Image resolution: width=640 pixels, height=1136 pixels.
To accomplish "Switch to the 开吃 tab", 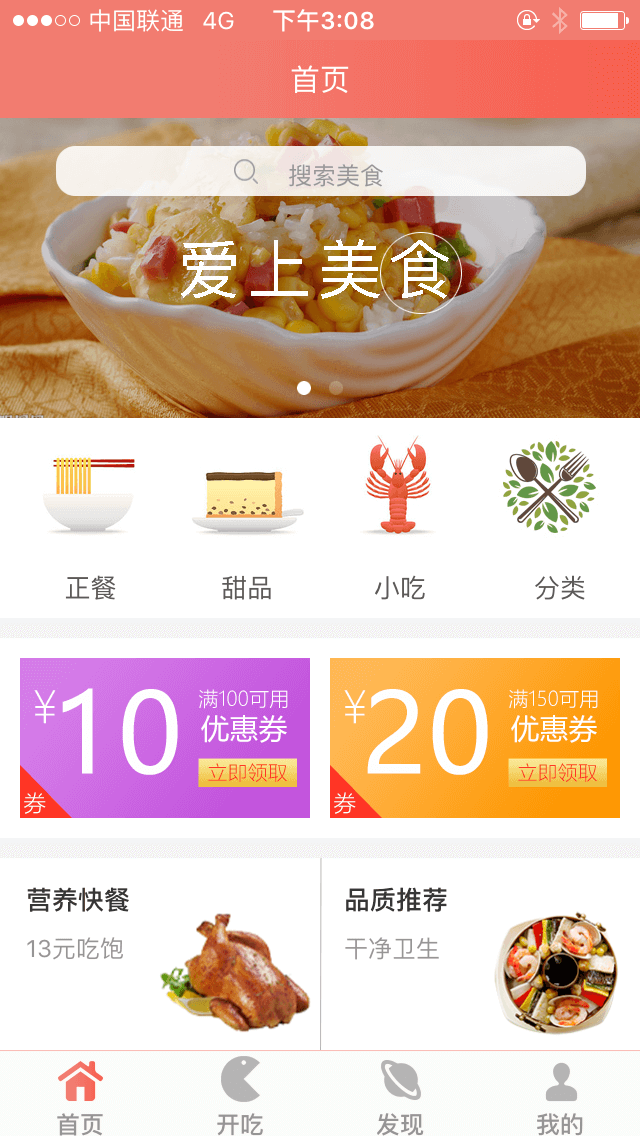I will coord(240,1095).
